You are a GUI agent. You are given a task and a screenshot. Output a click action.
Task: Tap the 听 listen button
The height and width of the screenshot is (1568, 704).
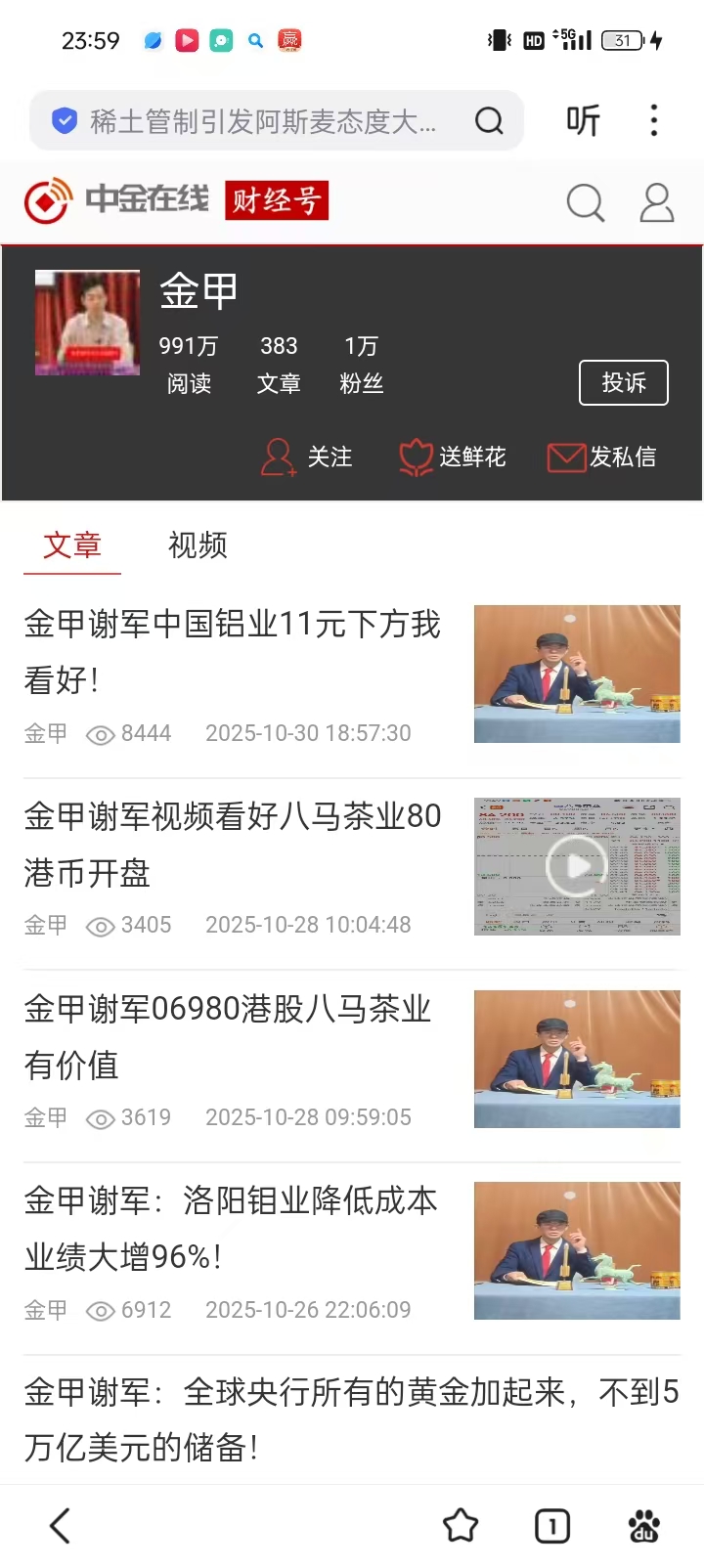pyautogui.click(x=583, y=121)
